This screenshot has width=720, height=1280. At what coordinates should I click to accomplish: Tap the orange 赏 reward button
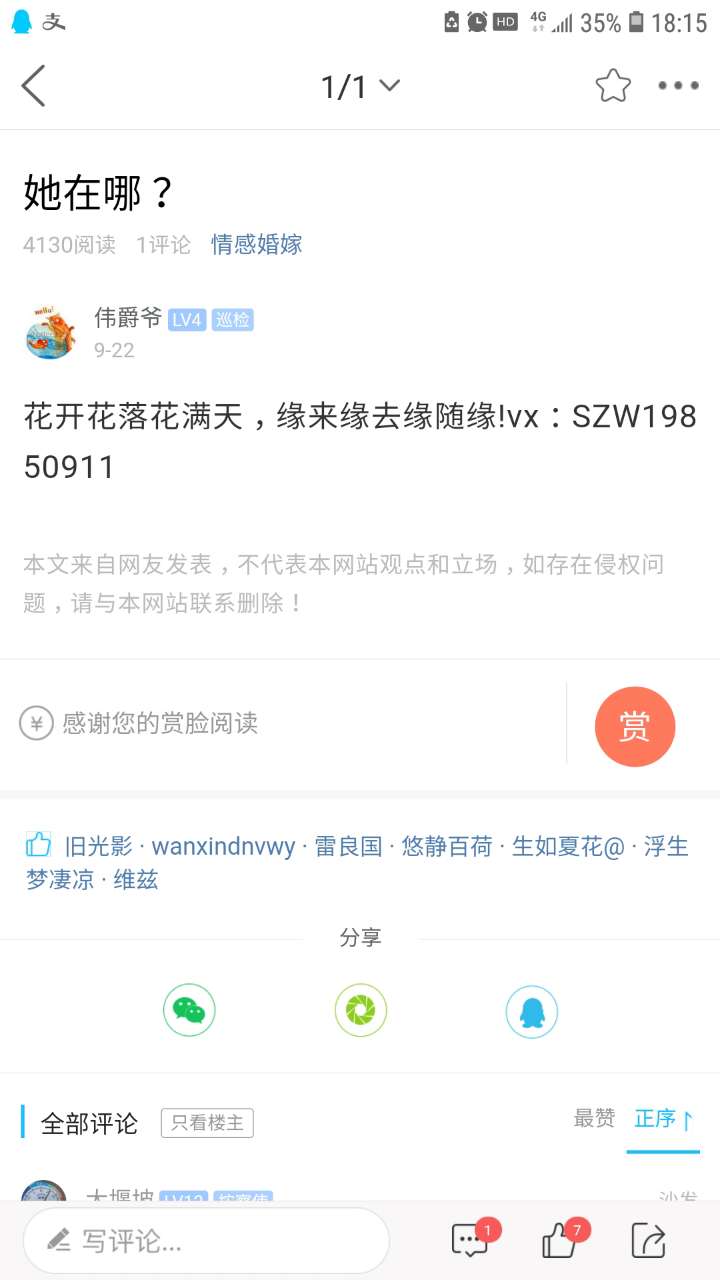[x=634, y=727]
